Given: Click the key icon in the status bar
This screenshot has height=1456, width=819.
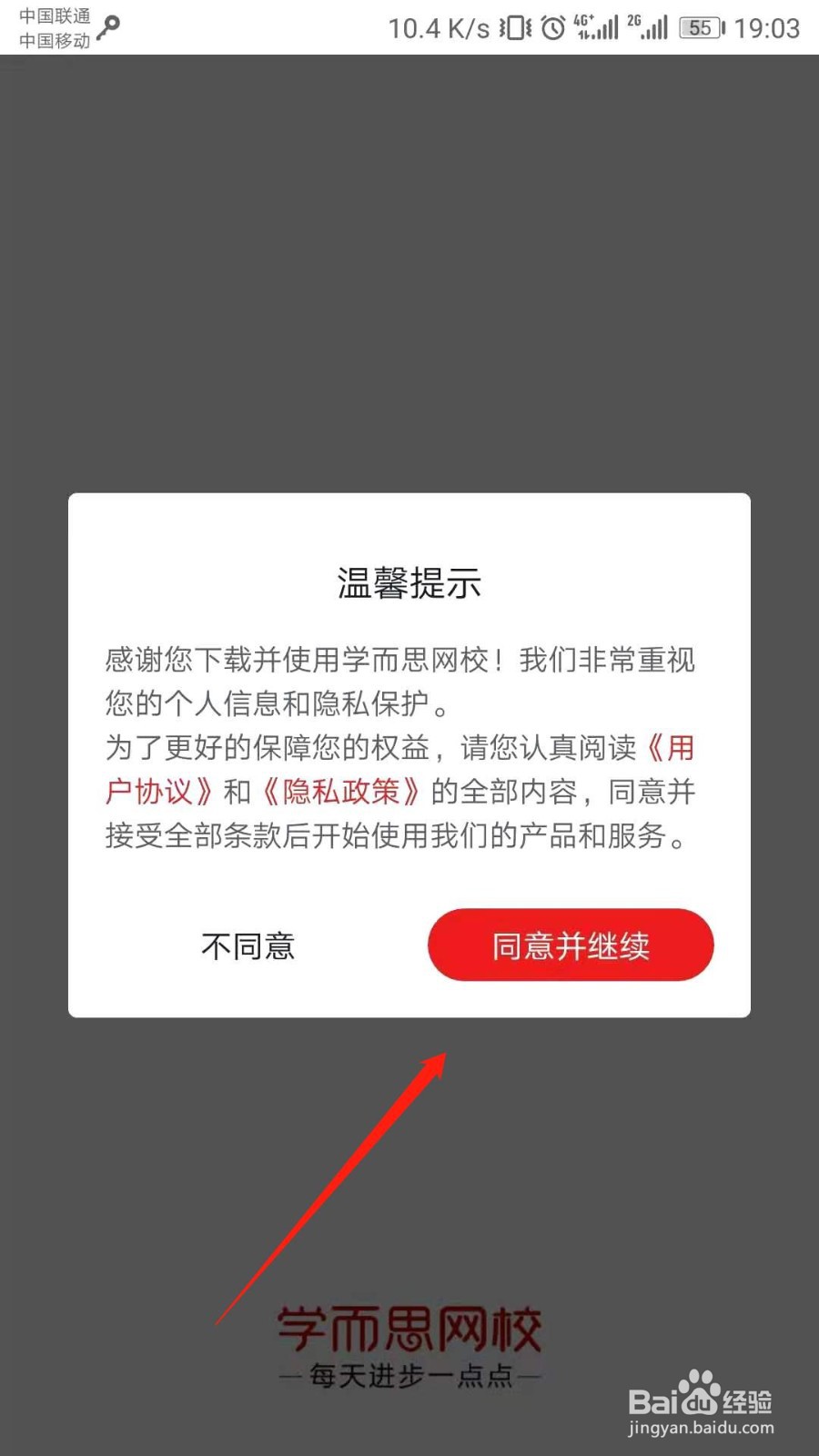Looking at the screenshot, I should [x=109, y=27].
